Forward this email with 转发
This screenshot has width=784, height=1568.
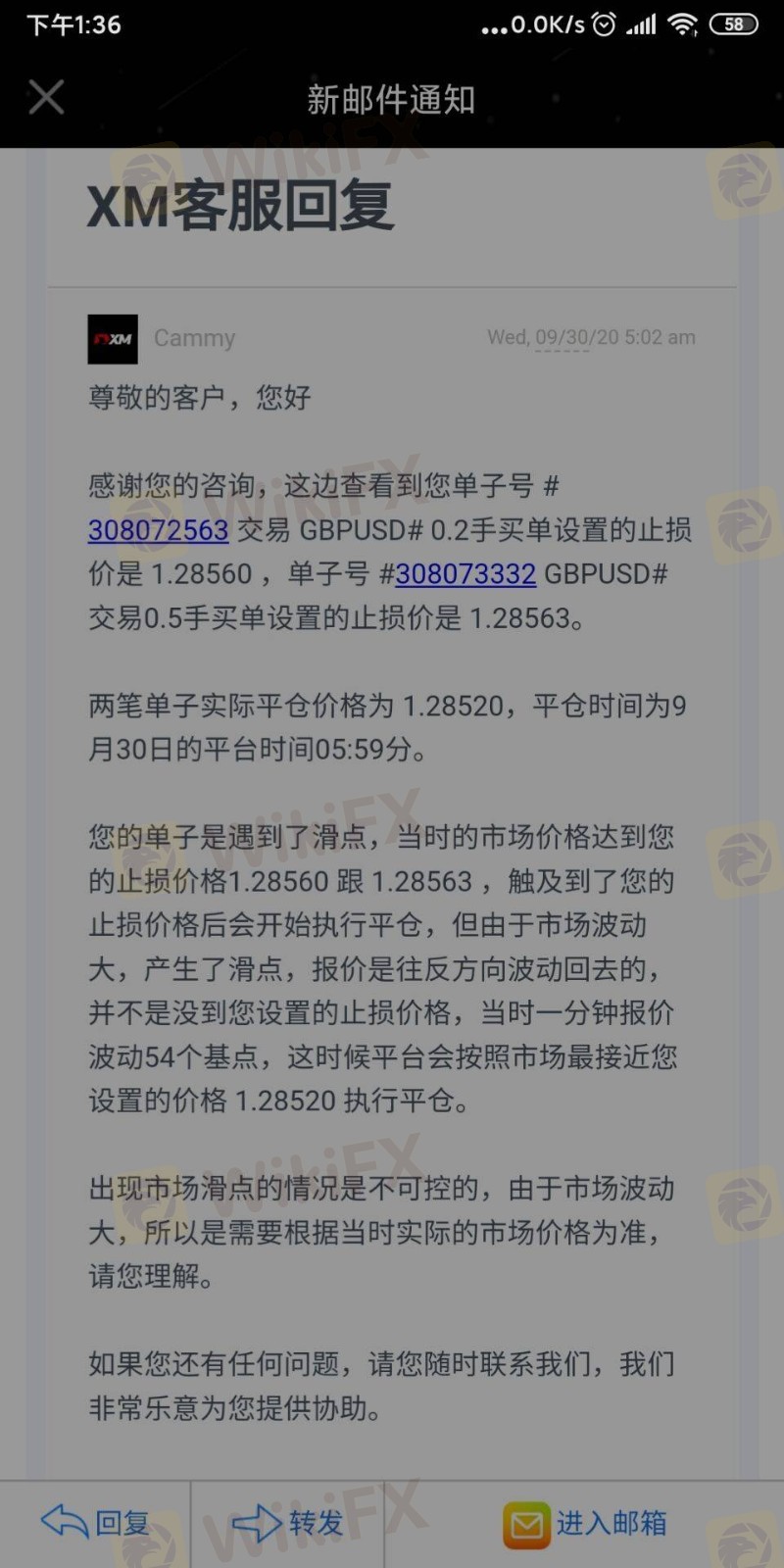(x=287, y=1523)
